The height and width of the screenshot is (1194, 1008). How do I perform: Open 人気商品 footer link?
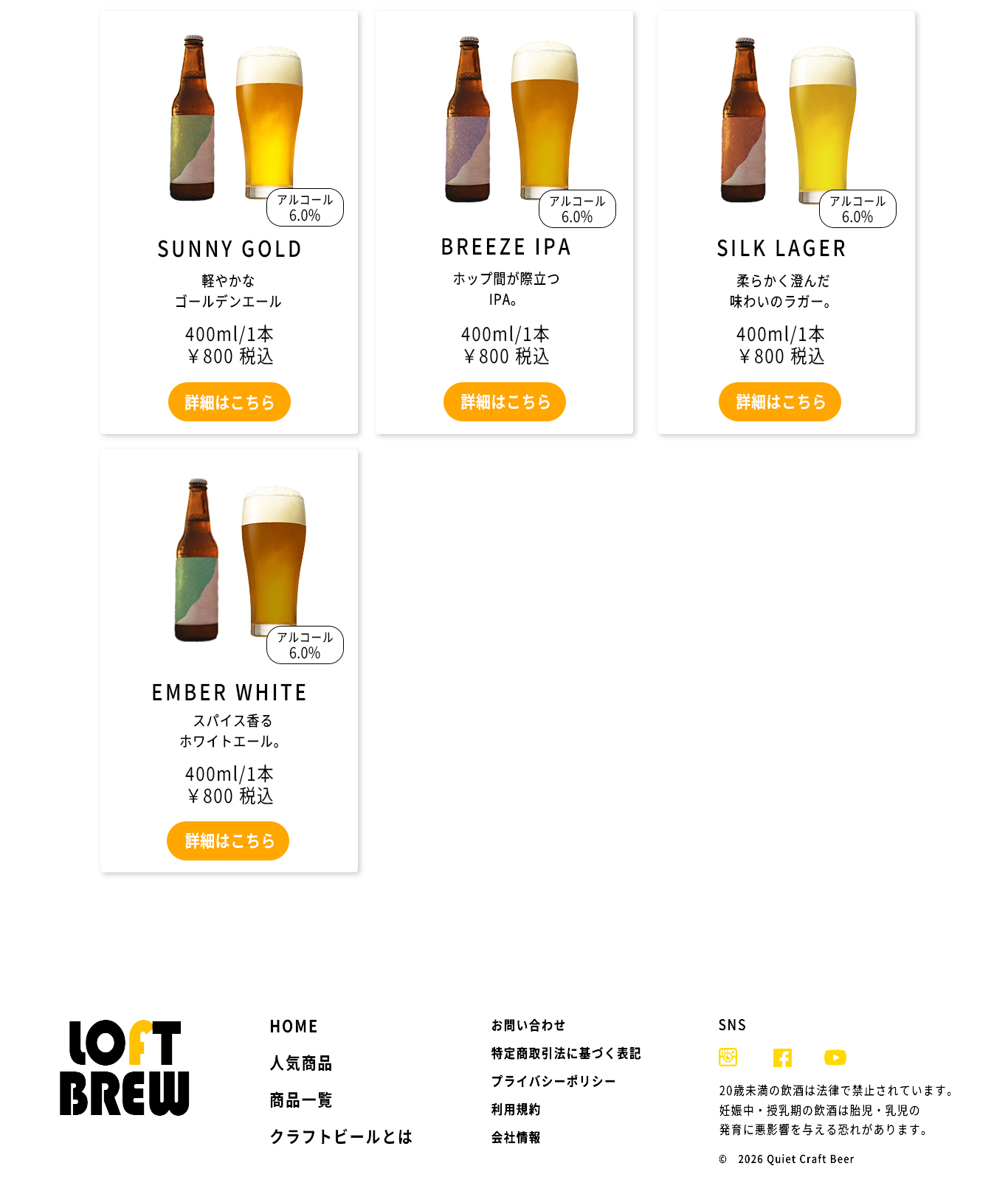(301, 1063)
